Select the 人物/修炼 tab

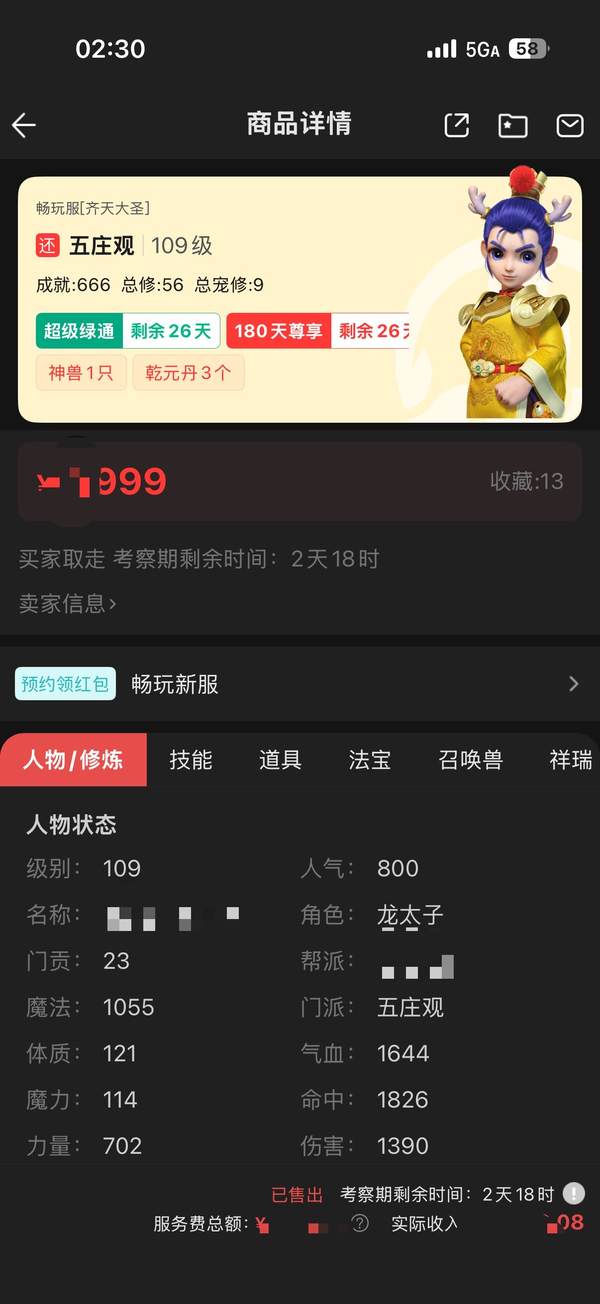pos(73,760)
